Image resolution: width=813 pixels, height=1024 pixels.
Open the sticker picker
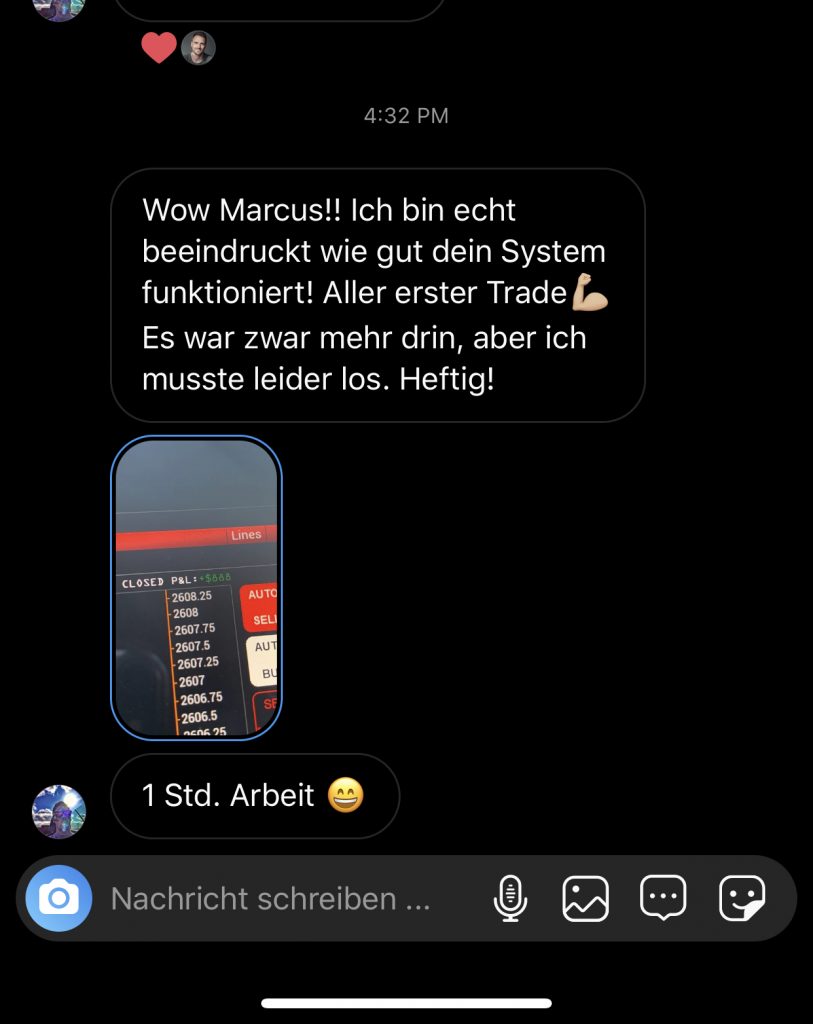tap(742, 898)
